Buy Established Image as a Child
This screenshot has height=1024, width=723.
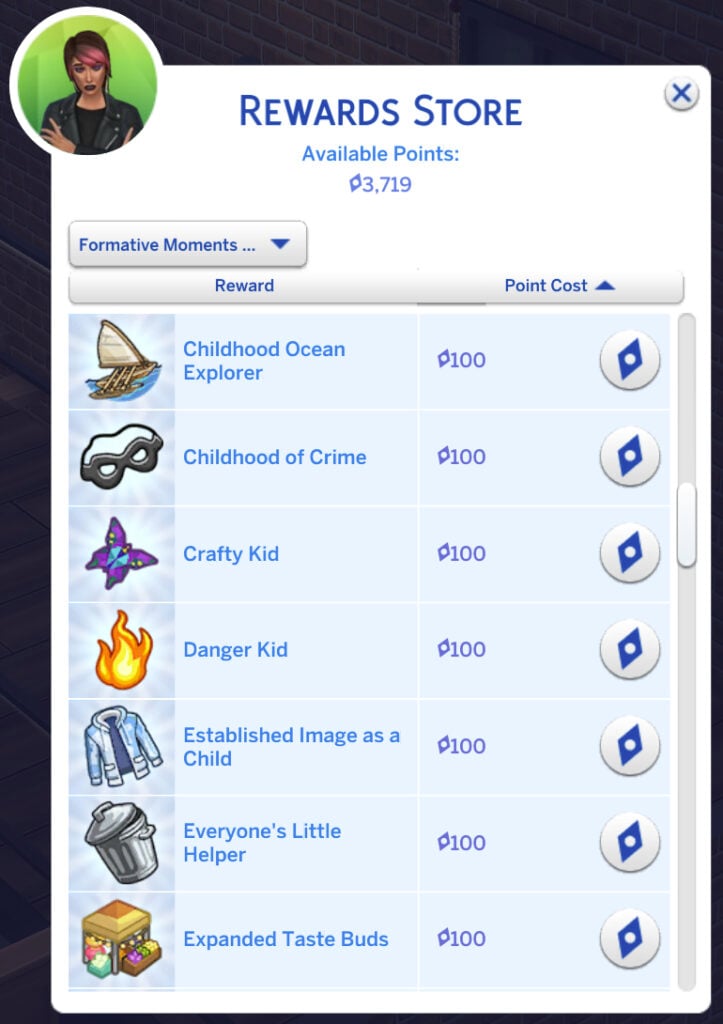point(629,746)
